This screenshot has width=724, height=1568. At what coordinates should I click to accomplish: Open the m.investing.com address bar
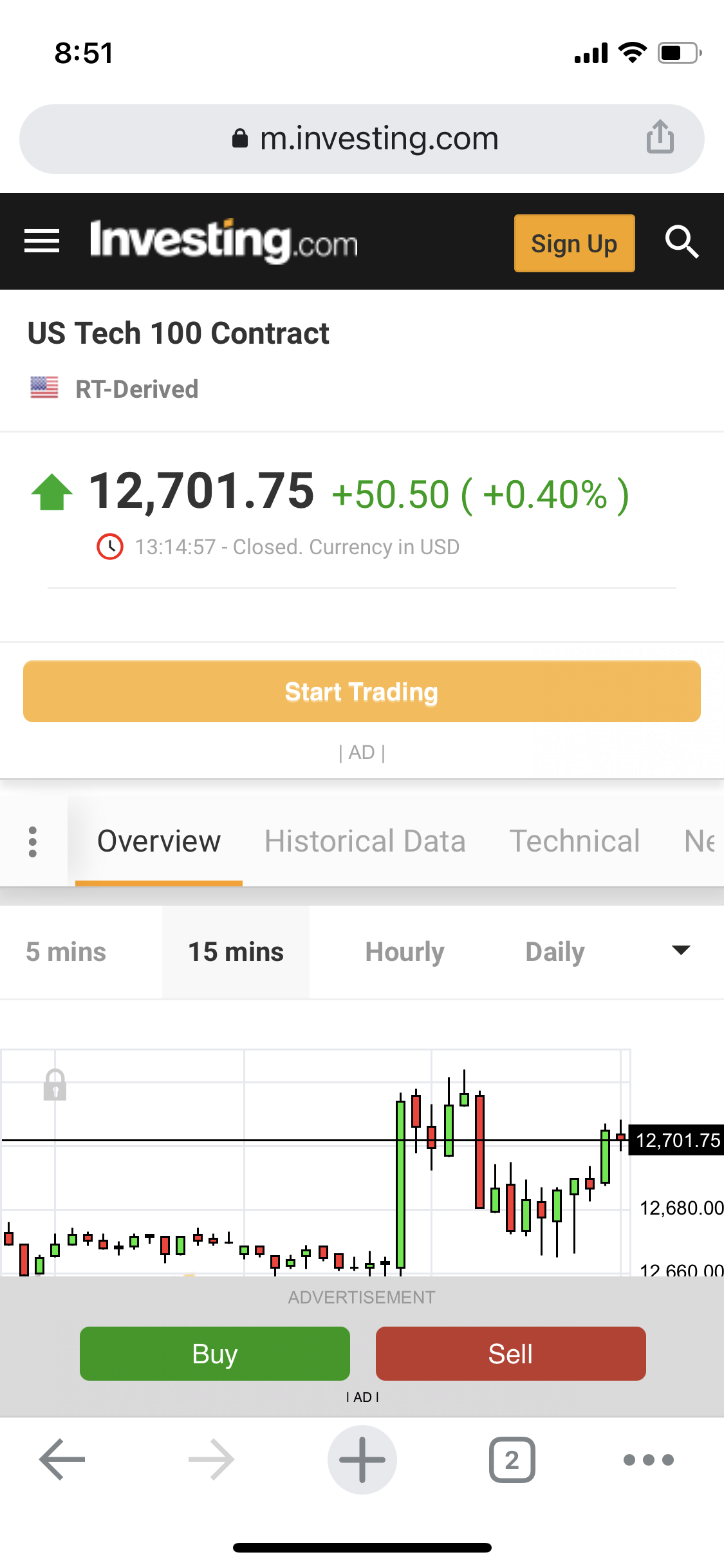(x=364, y=139)
